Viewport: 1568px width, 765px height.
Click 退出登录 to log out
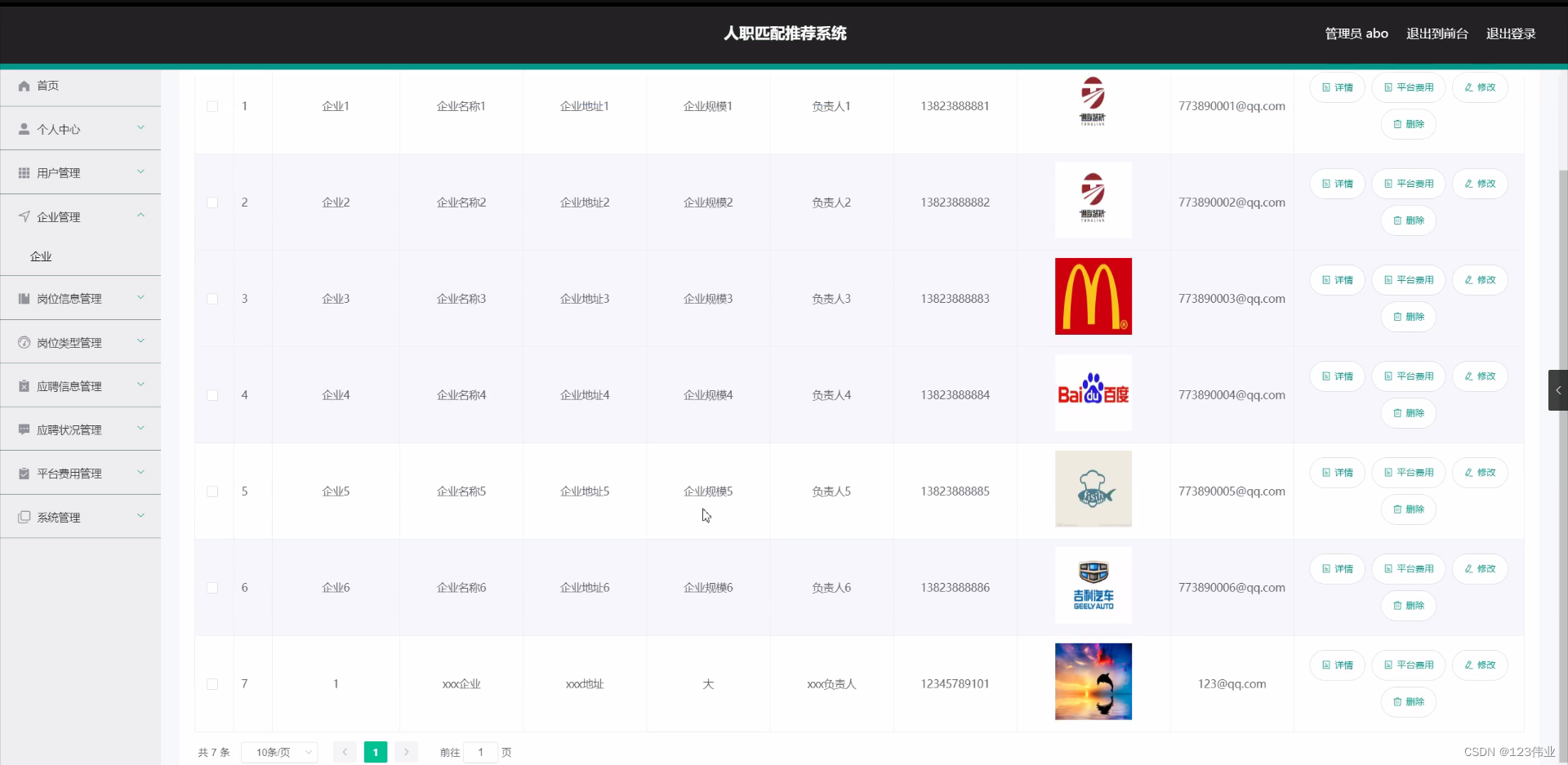click(x=1510, y=33)
